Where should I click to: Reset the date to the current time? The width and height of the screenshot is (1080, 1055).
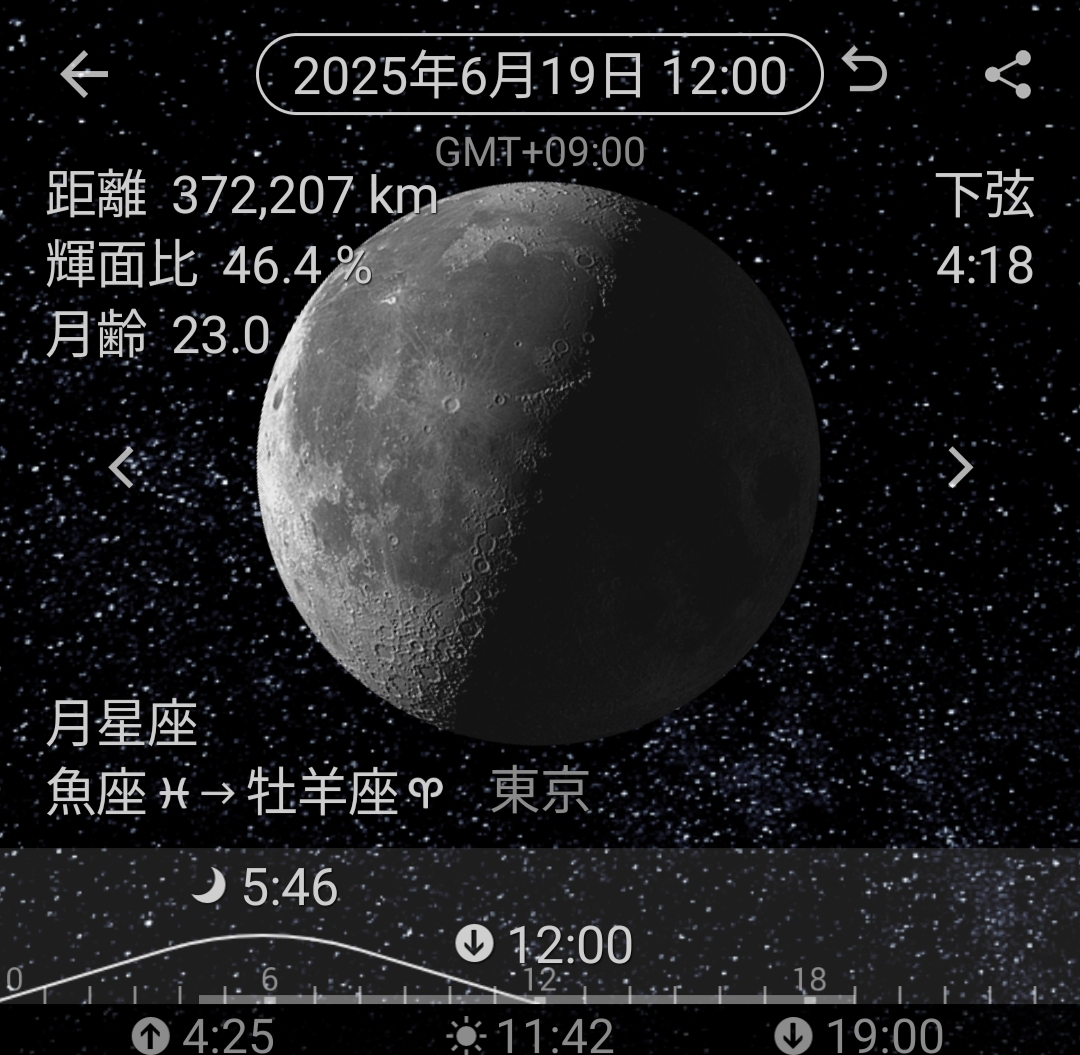coord(866,73)
